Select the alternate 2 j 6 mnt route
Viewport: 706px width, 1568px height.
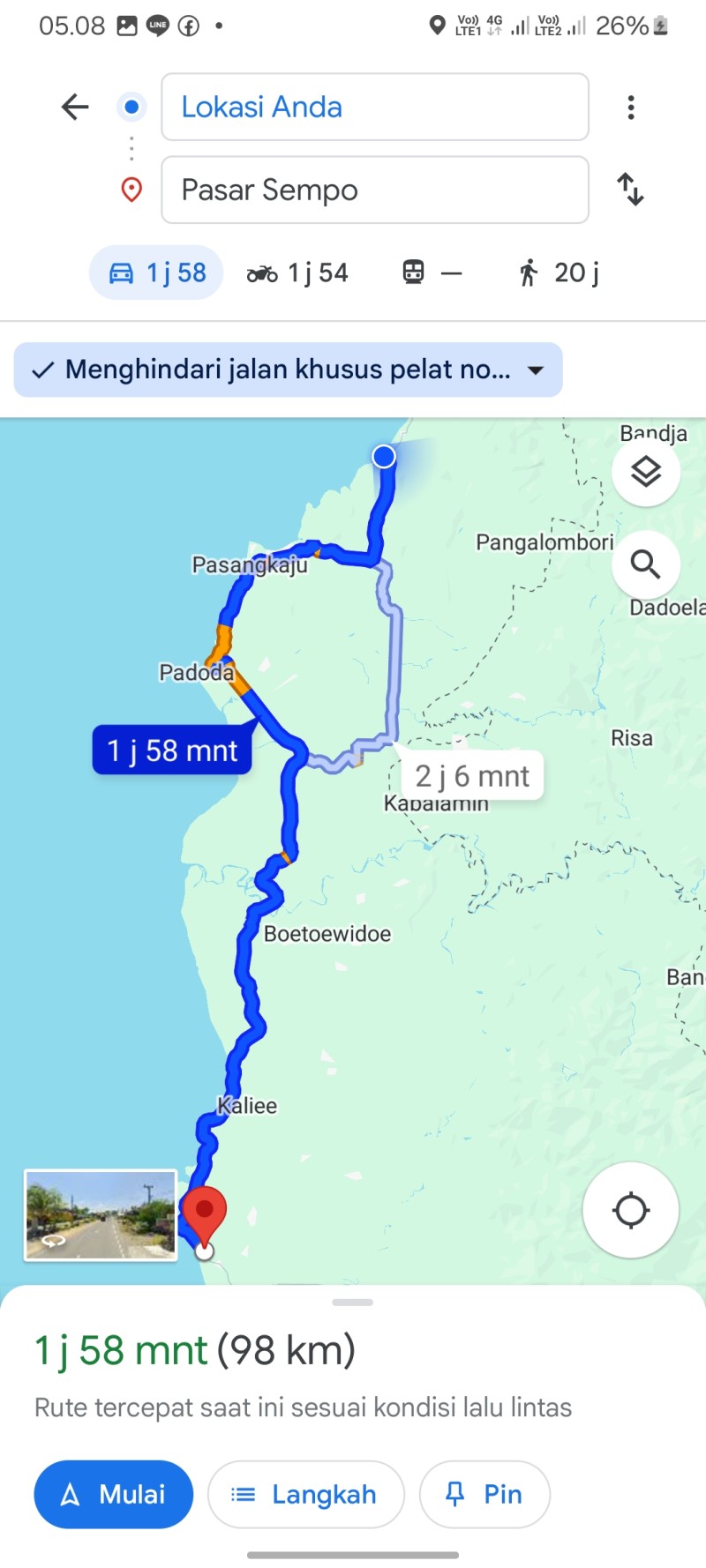[x=471, y=776]
